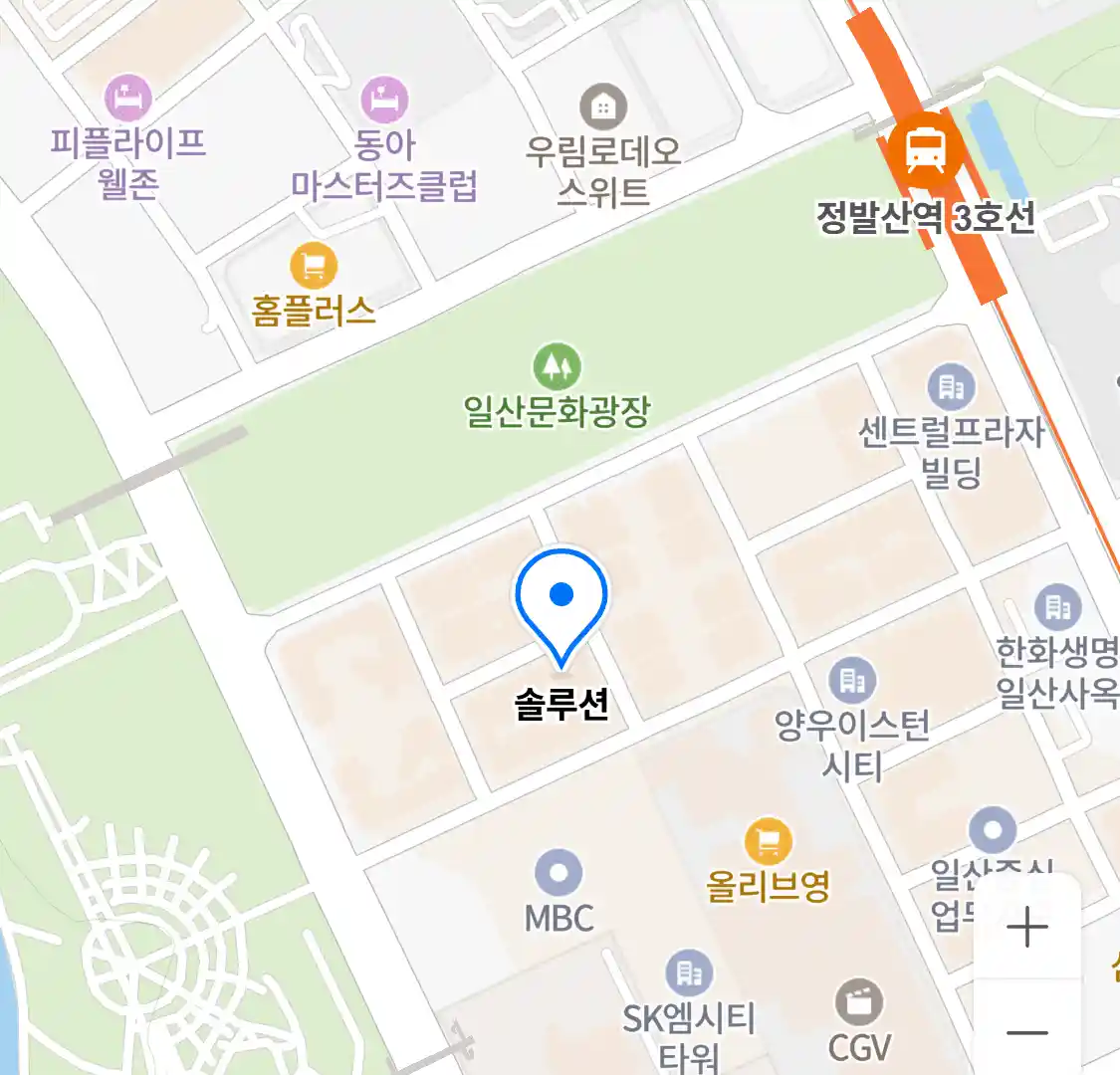1120x1075 pixels.
Task: Zoom out of the map
Action: tap(1026, 1031)
